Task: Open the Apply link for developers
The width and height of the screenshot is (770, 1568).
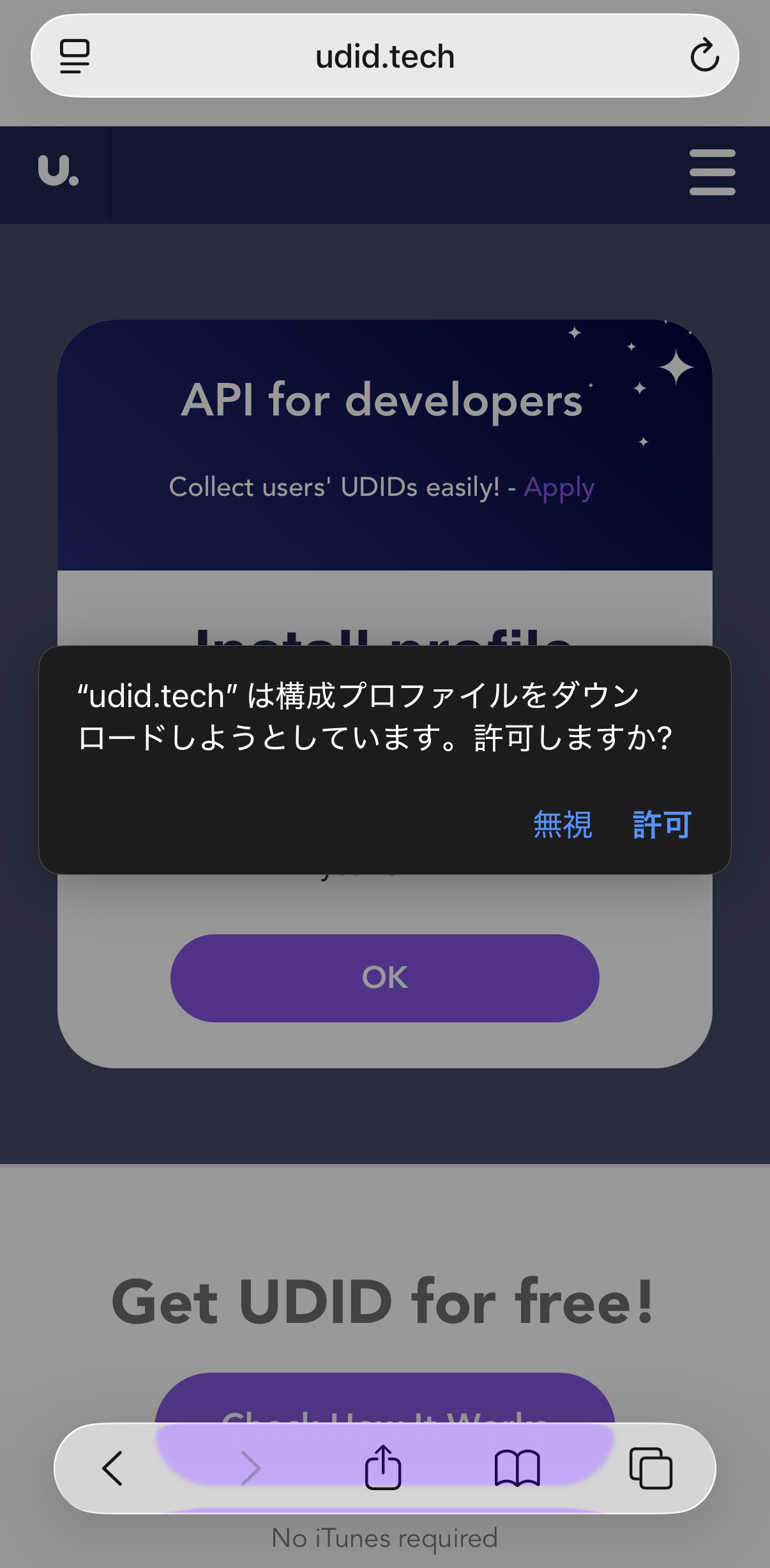Action: click(x=559, y=487)
